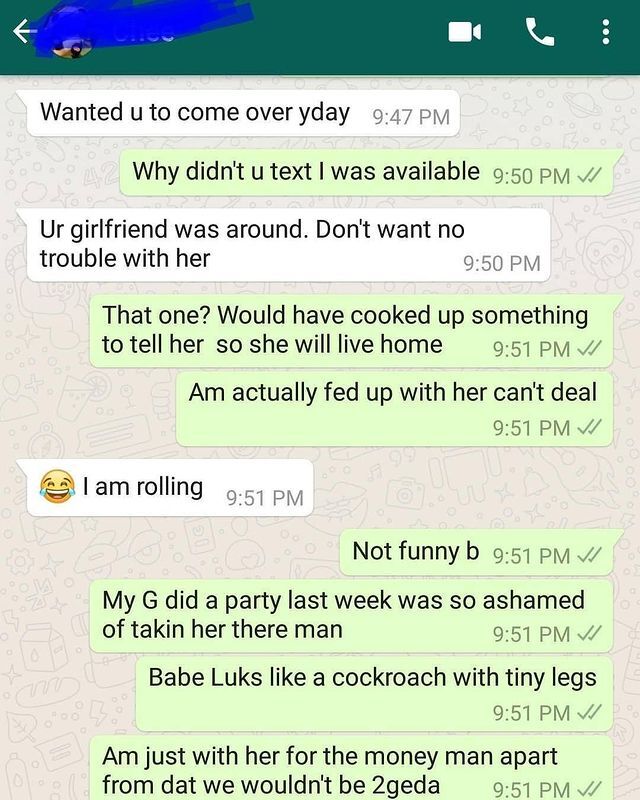
Task: Open the three-dot overflow menu
Action: (606, 33)
